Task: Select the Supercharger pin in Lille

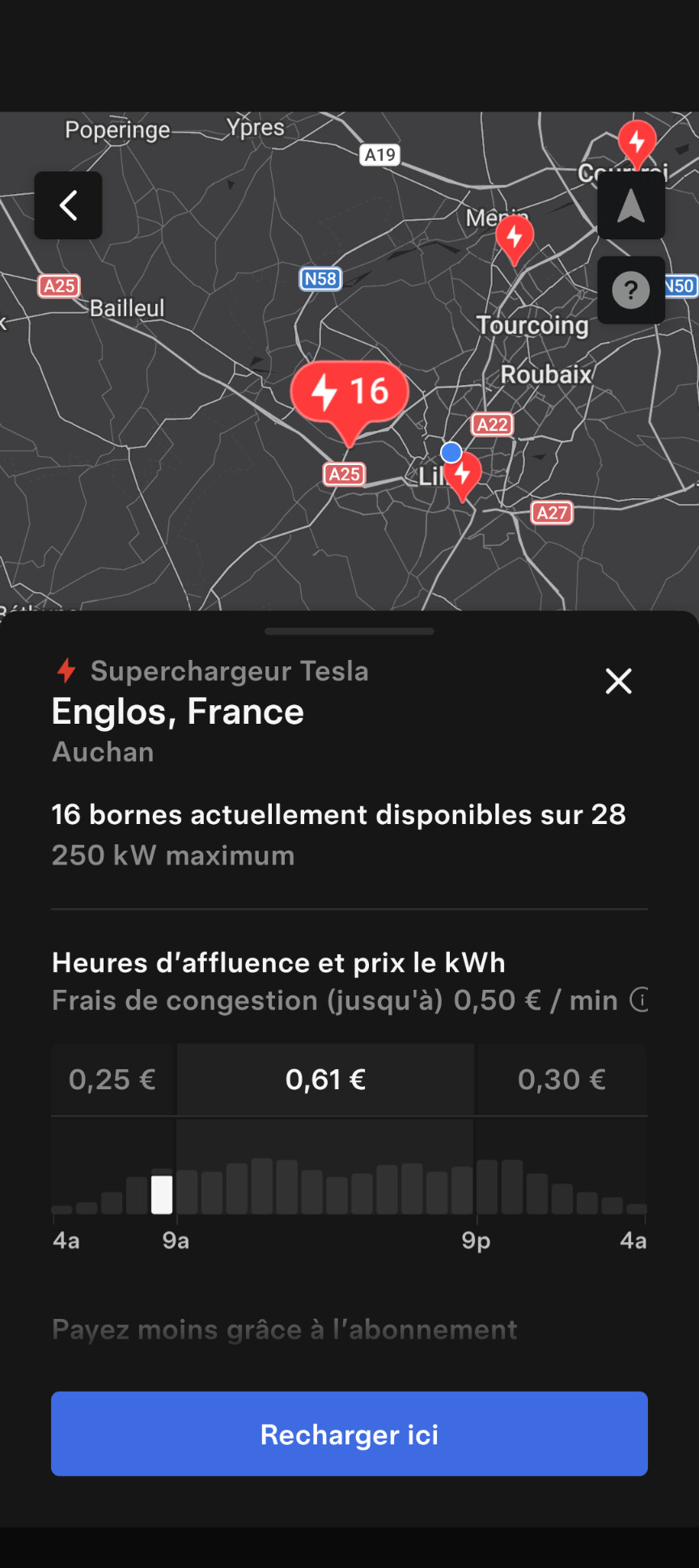Action: [463, 475]
